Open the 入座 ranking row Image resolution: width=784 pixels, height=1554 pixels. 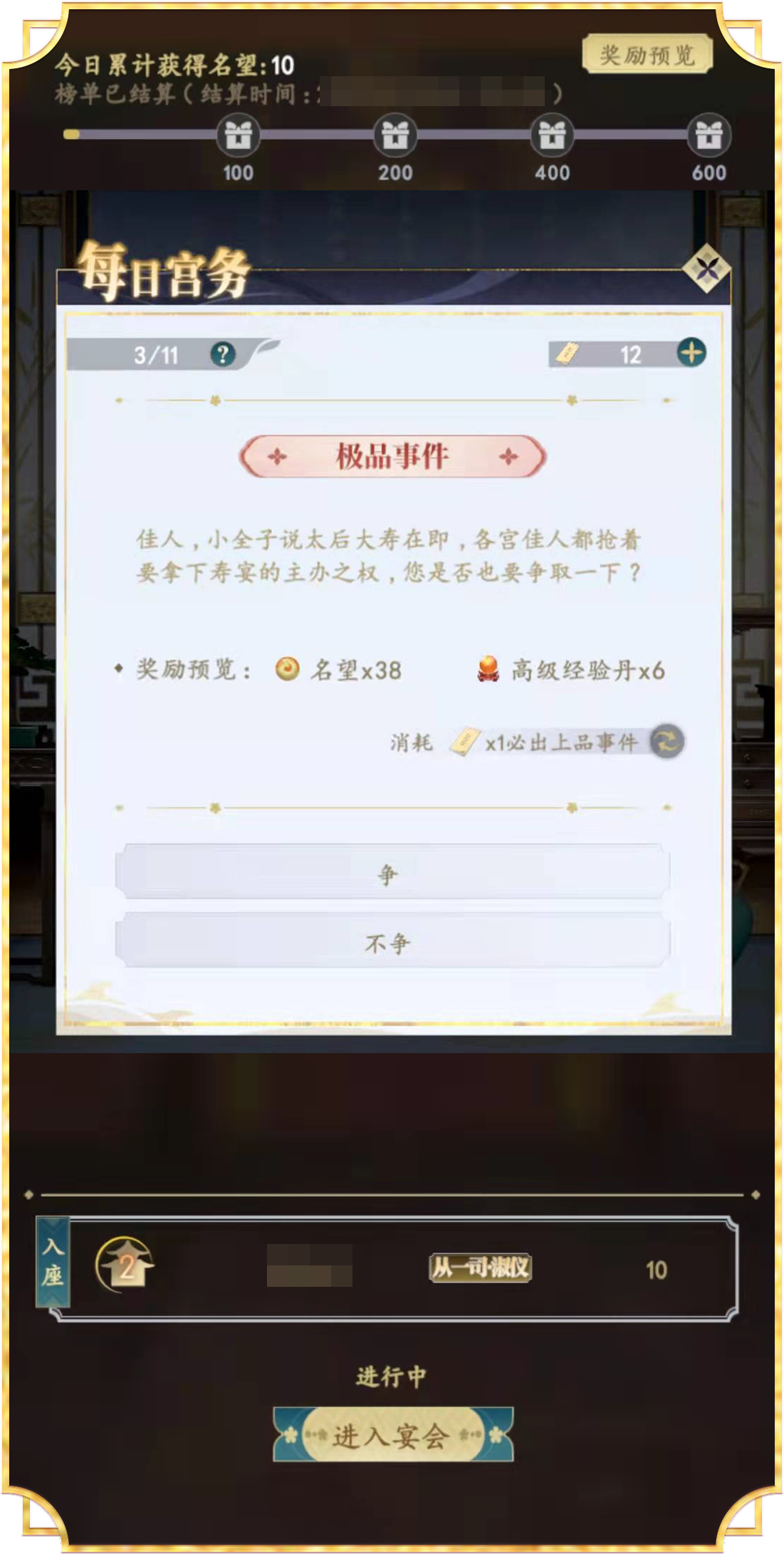pos(388,1269)
